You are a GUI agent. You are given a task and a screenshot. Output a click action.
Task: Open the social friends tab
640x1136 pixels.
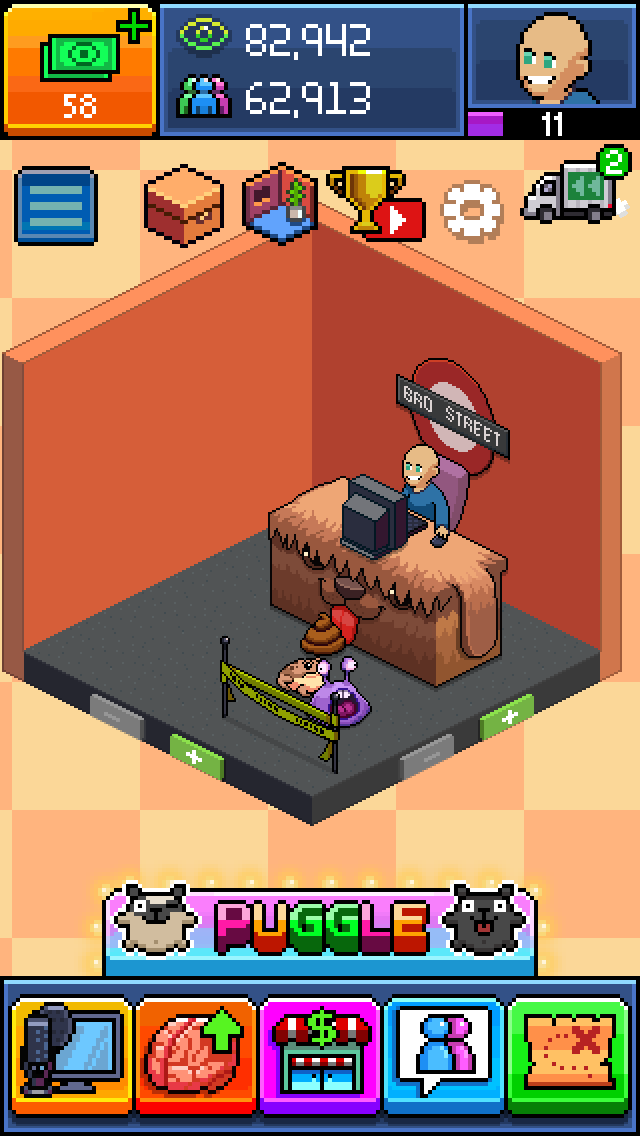444,1056
